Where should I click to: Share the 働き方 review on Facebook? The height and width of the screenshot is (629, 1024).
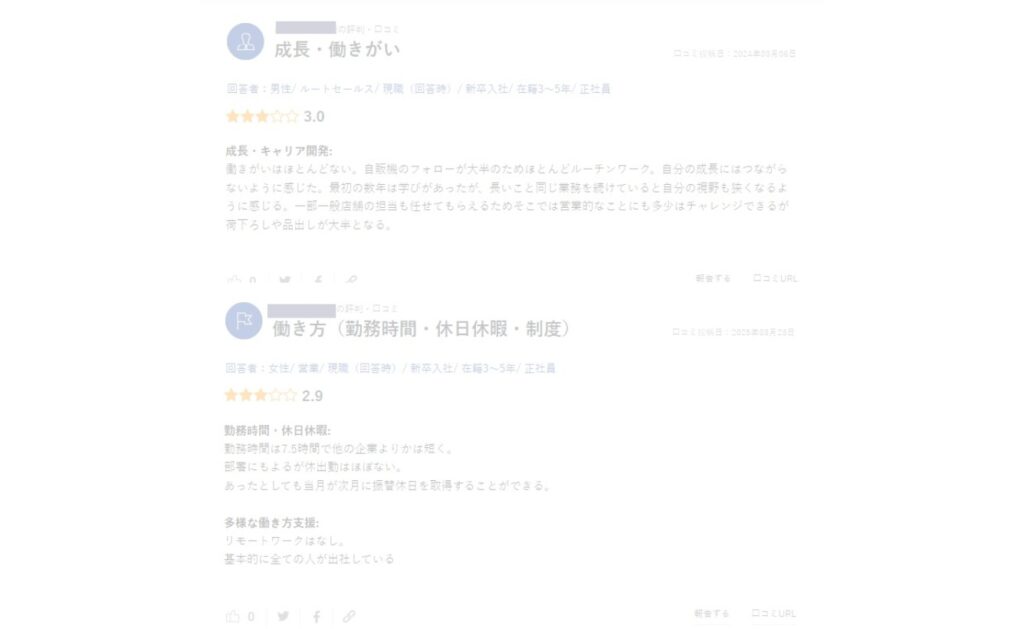[316, 616]
